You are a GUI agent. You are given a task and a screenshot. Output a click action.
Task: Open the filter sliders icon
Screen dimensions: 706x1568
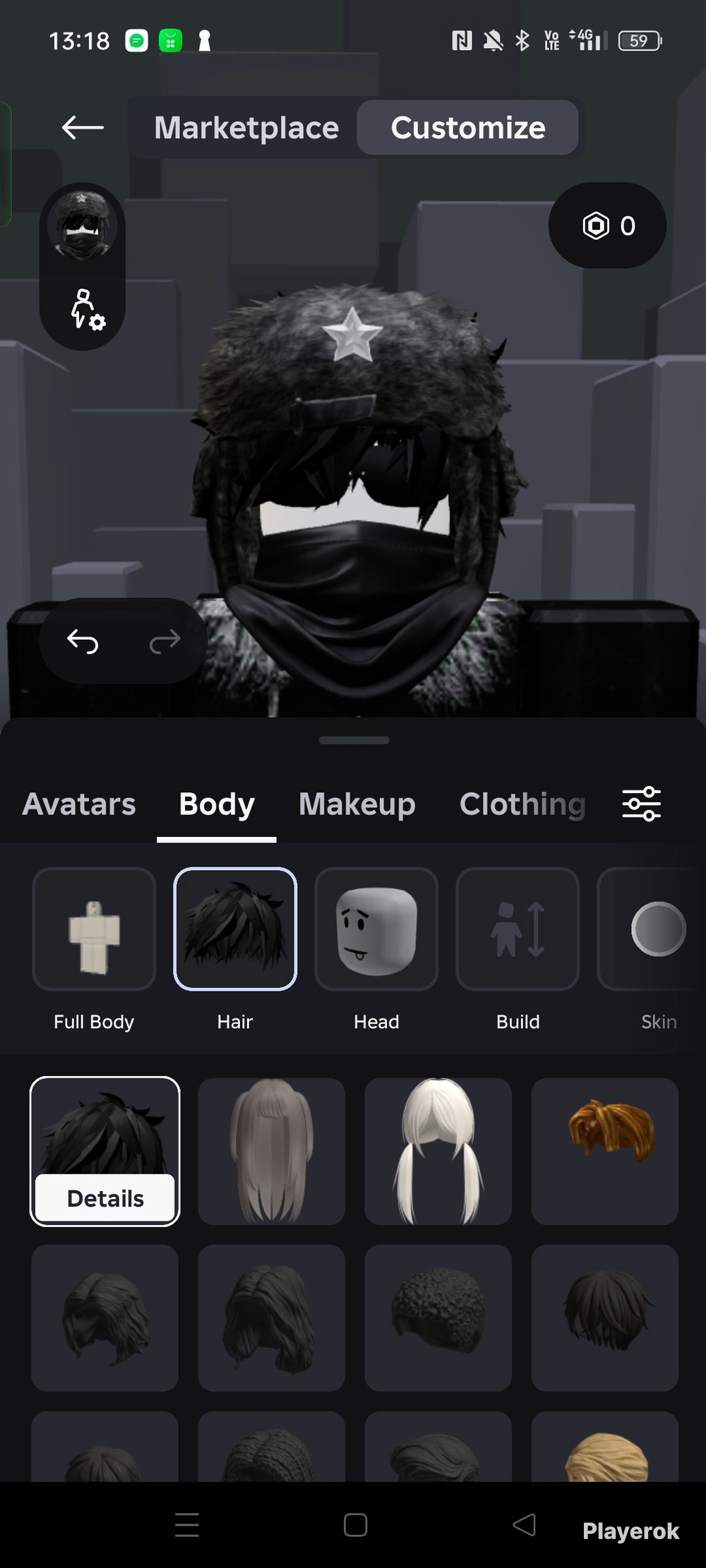point(641,804)
